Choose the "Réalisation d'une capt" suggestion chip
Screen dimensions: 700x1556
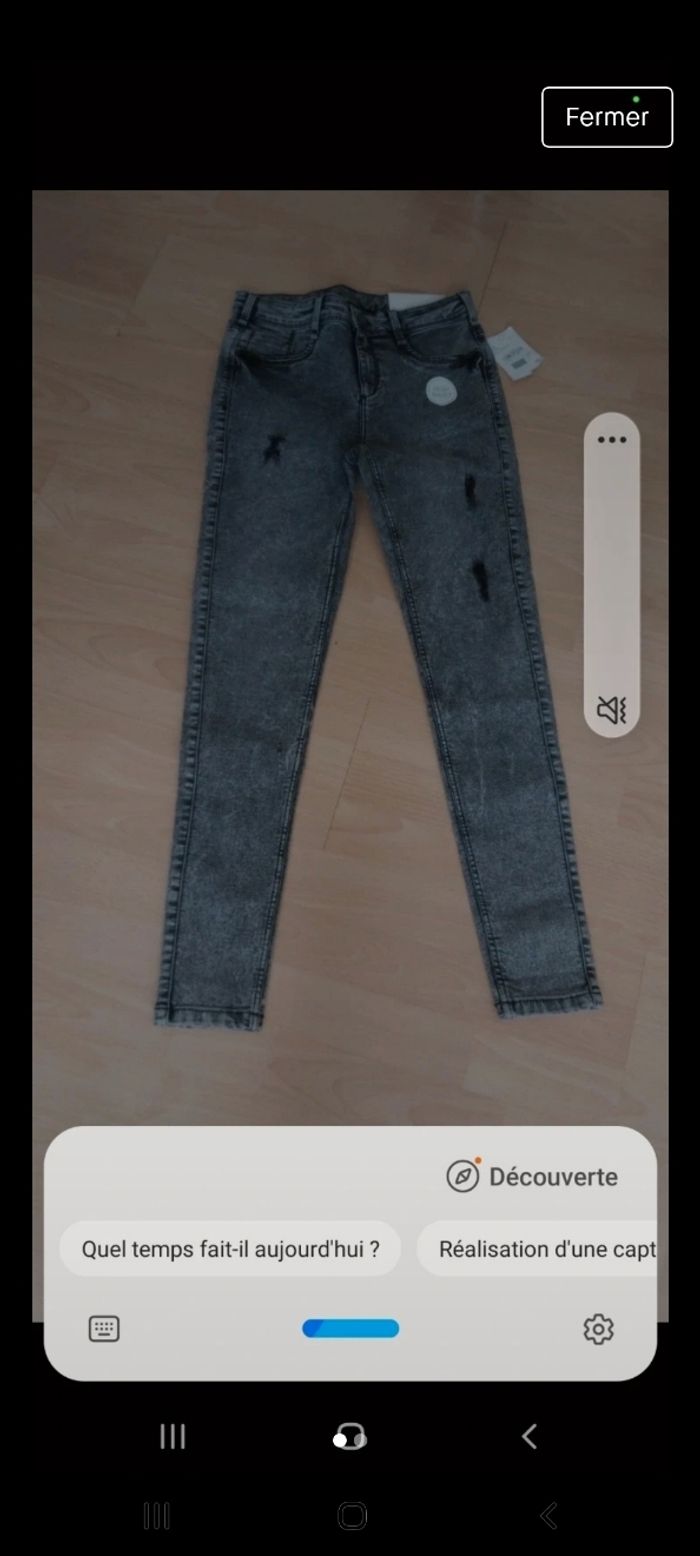540,1249
